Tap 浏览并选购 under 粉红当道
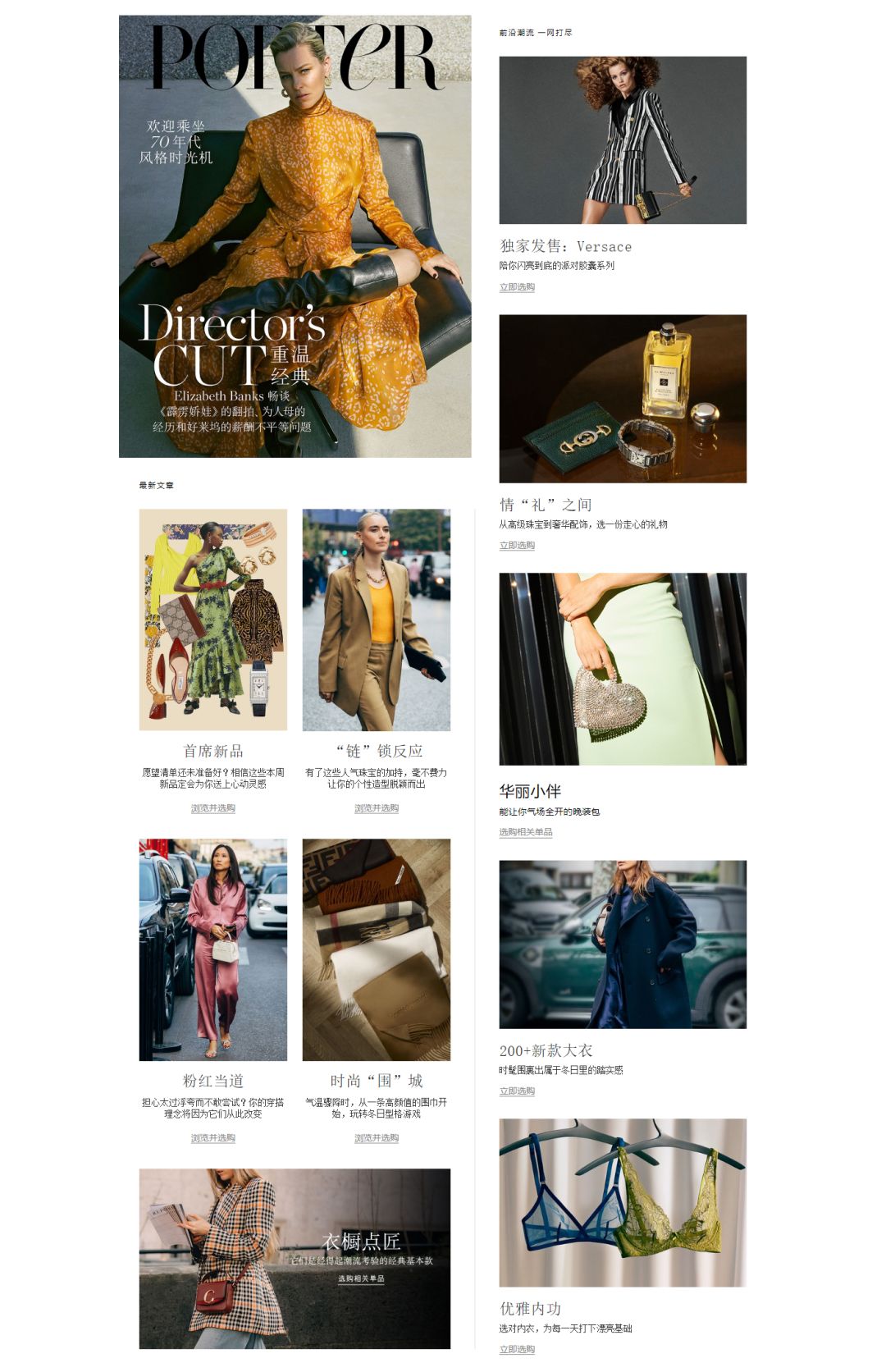886x1372 pixels. coord(213,1138)
